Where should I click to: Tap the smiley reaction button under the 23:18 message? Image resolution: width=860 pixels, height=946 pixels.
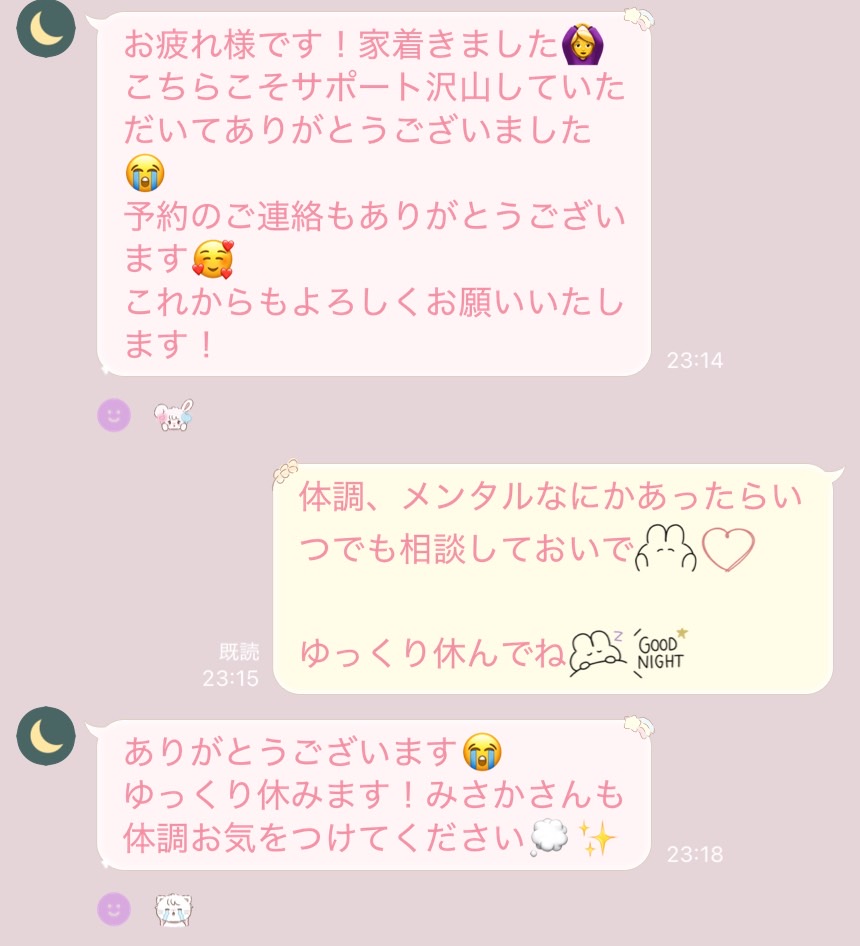coord(114,909)
